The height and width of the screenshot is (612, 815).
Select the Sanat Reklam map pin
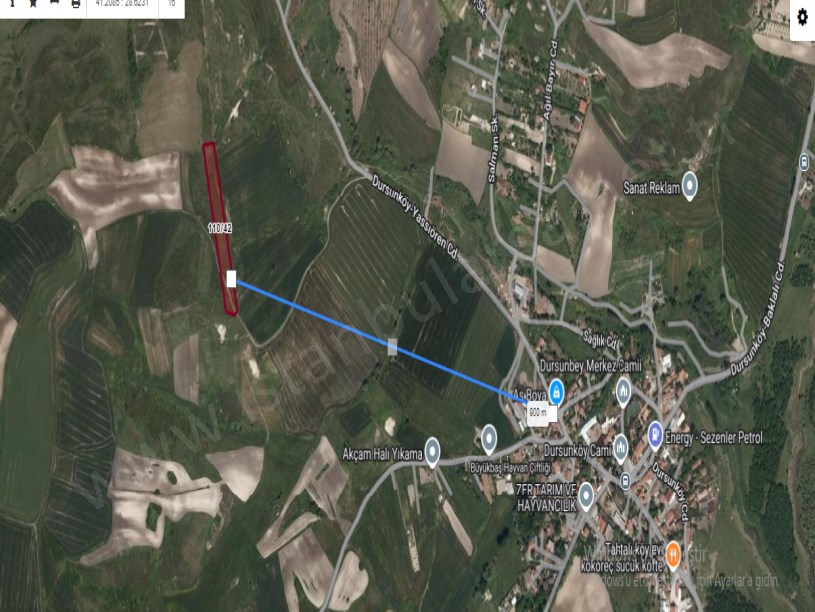pyautogui.click(x=689, y=187)
